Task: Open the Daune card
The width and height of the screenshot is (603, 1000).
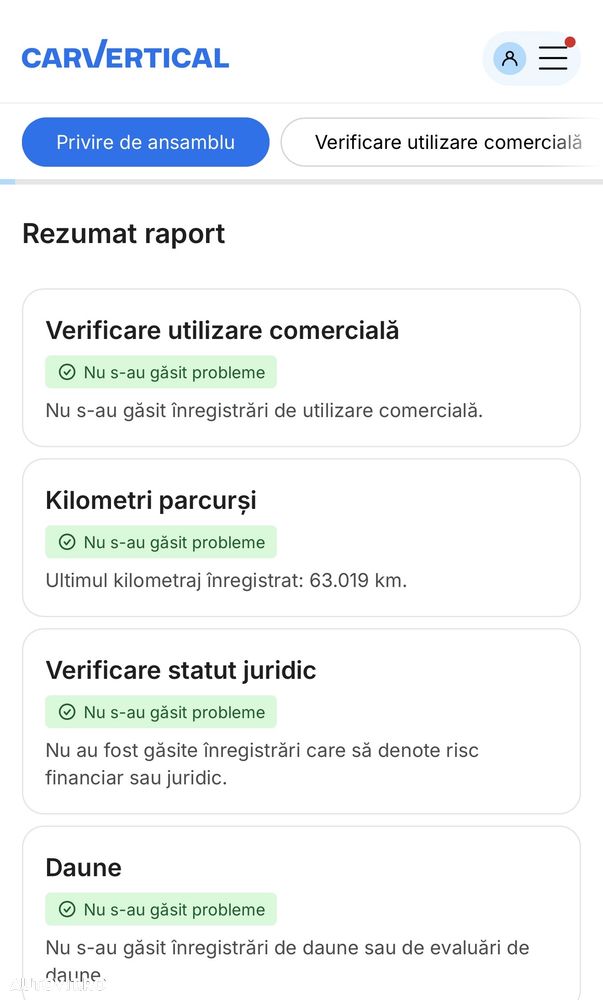Action: 302,913
